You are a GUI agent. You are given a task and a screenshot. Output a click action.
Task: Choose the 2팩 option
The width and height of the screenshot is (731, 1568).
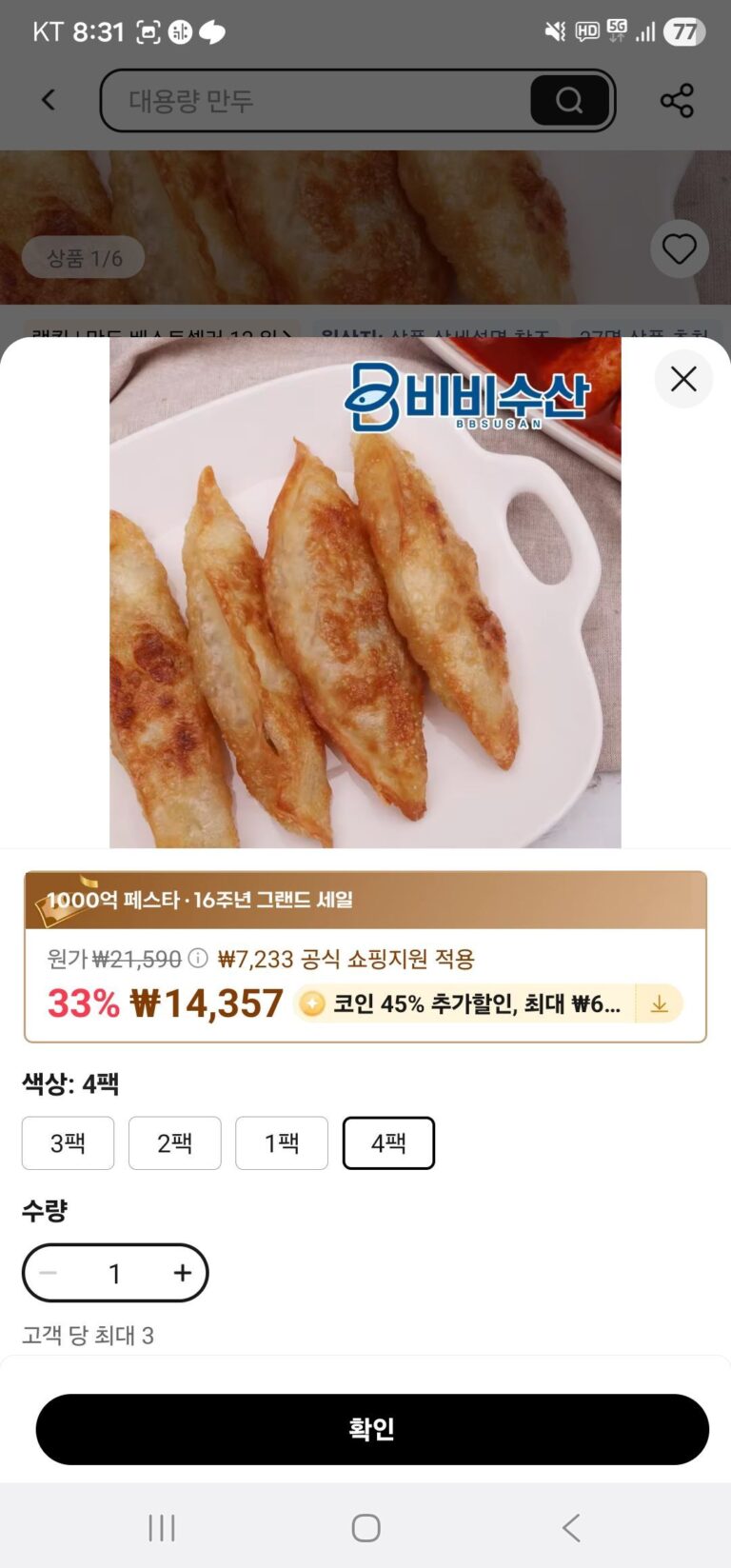174,1142
